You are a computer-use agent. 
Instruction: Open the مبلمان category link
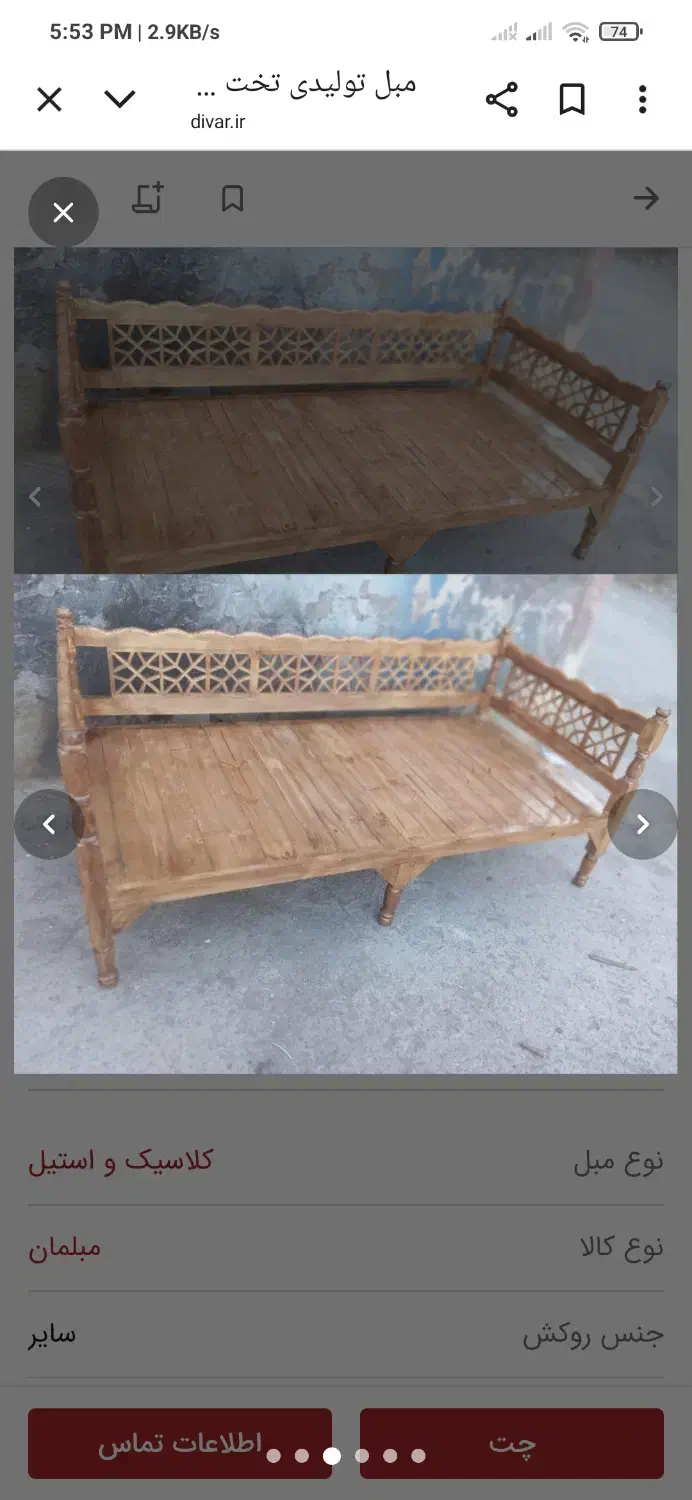(65, 1247)
